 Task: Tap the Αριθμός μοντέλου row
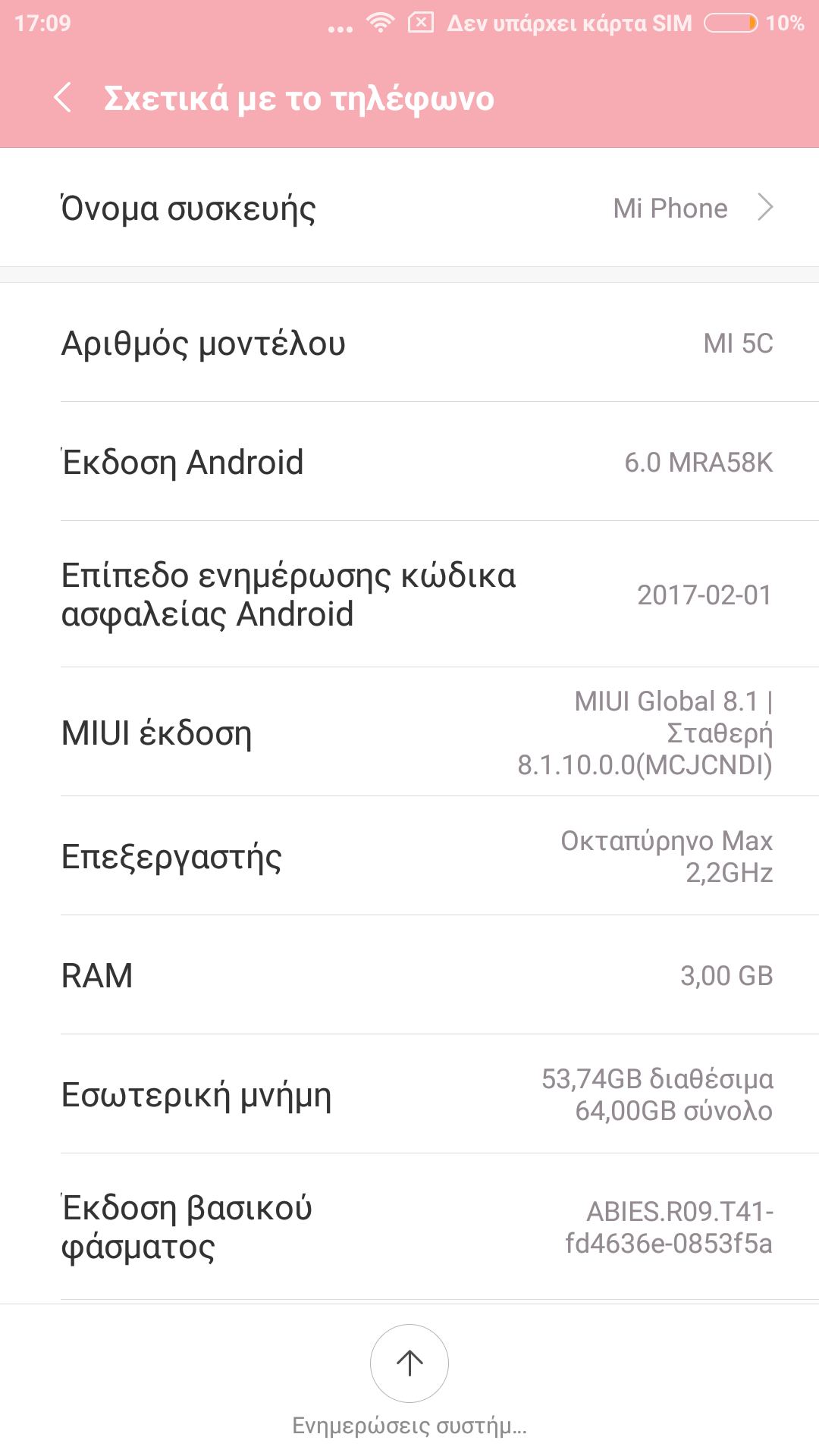tap(409, 343)
